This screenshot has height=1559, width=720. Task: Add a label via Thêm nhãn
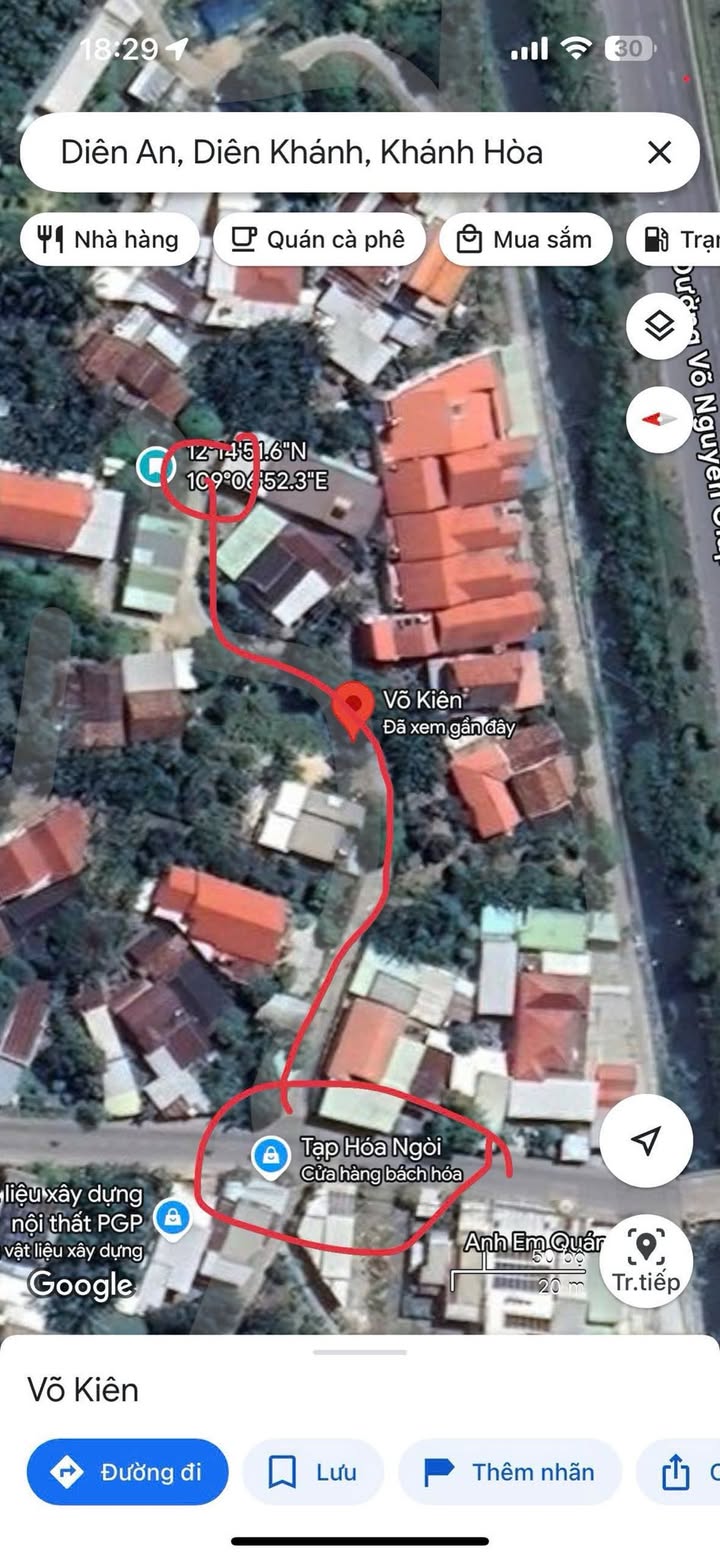tap(509, 1472)
